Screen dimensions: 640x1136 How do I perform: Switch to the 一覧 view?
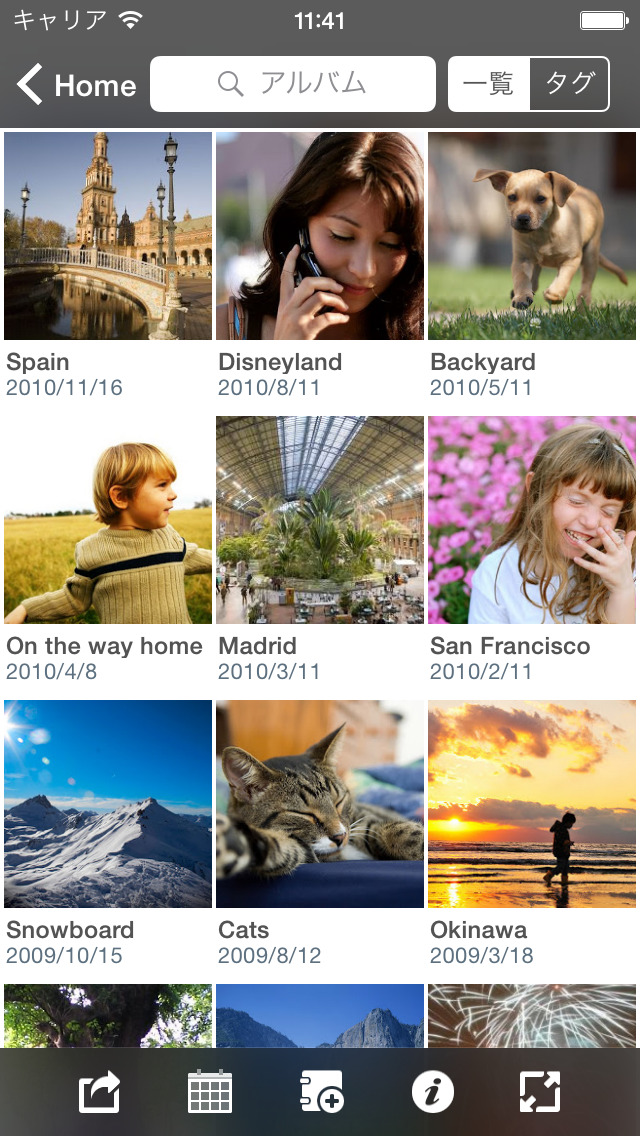click(x=489, y=84)
